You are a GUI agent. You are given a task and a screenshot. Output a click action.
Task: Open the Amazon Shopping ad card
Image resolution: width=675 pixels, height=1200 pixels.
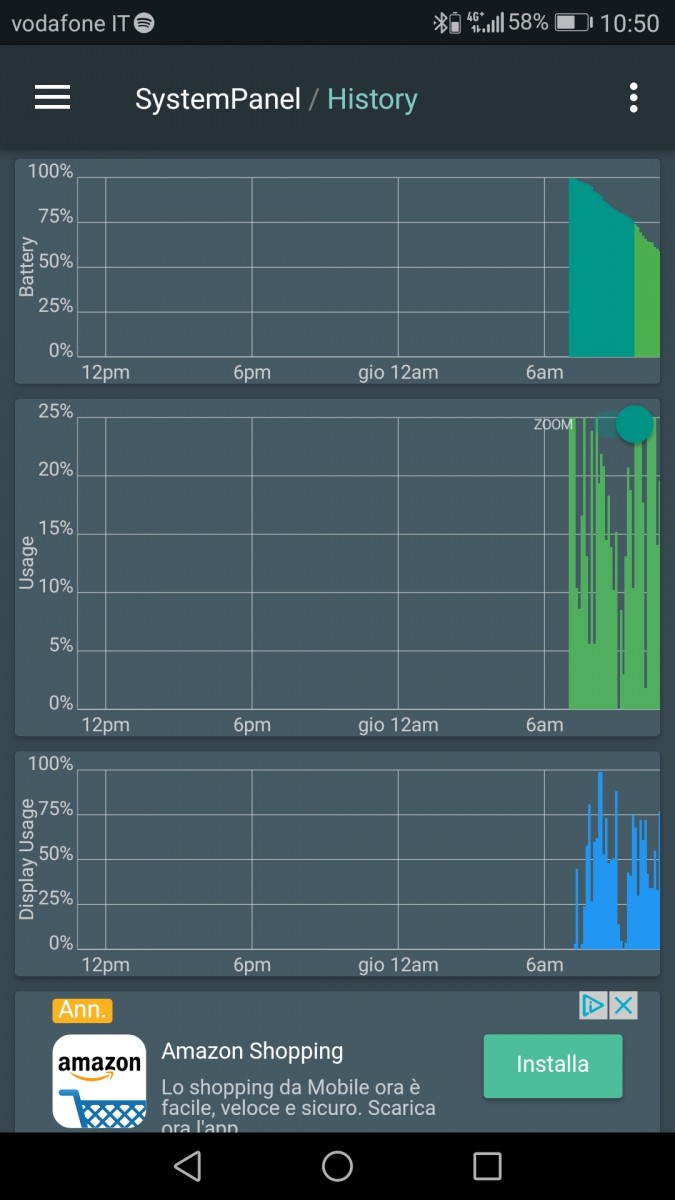[x=337, y=1062]
